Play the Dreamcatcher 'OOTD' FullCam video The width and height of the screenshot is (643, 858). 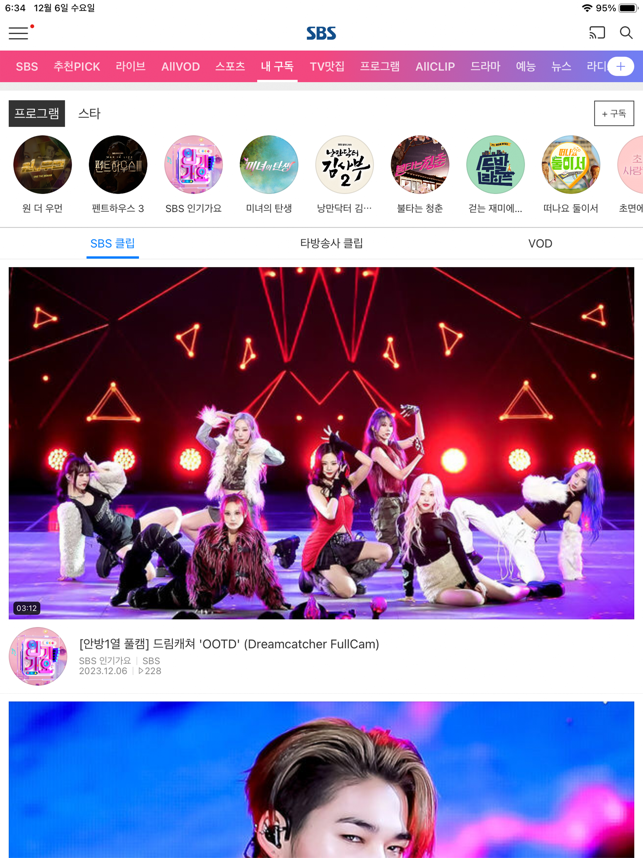pyautogui.click(x=321, y=442)
